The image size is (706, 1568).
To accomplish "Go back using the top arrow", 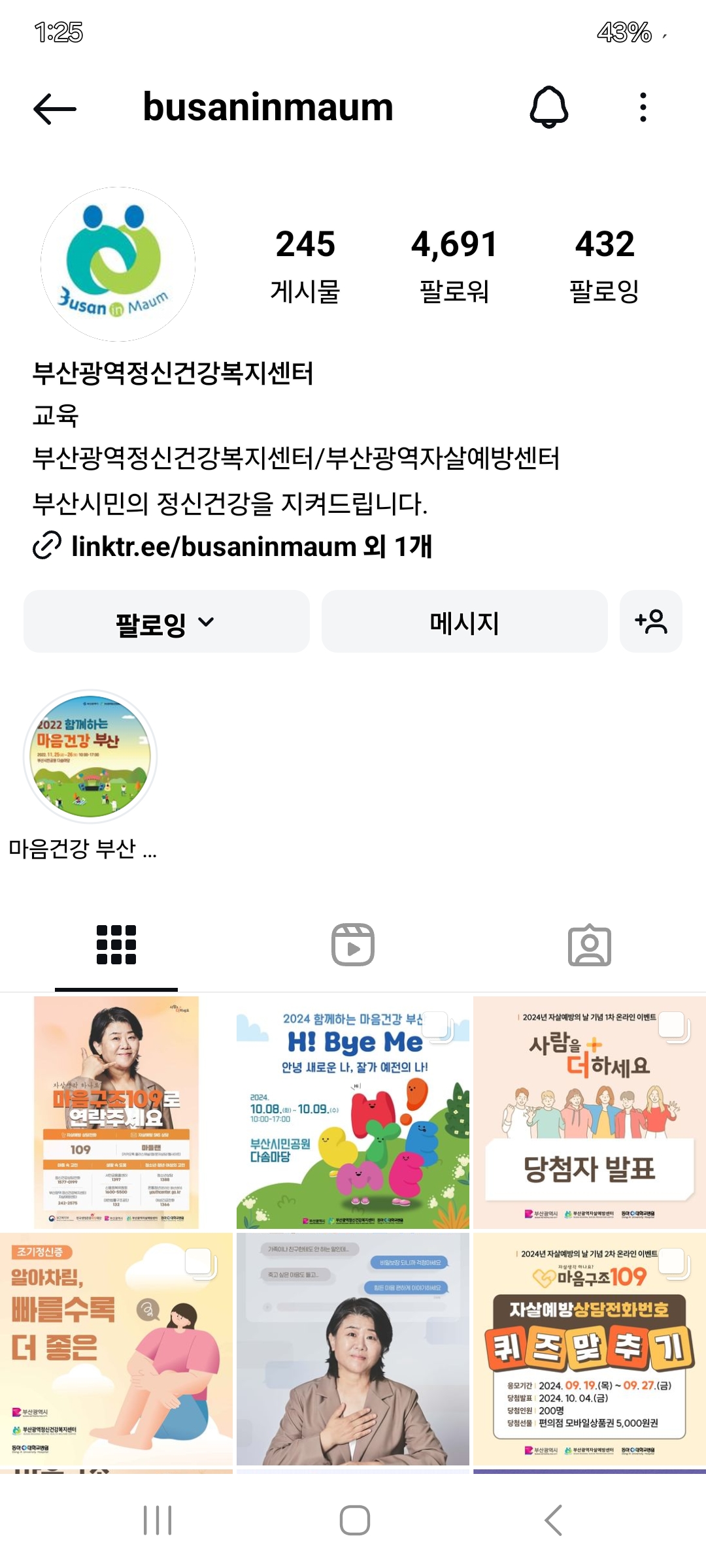I will (x=55, y=108).
